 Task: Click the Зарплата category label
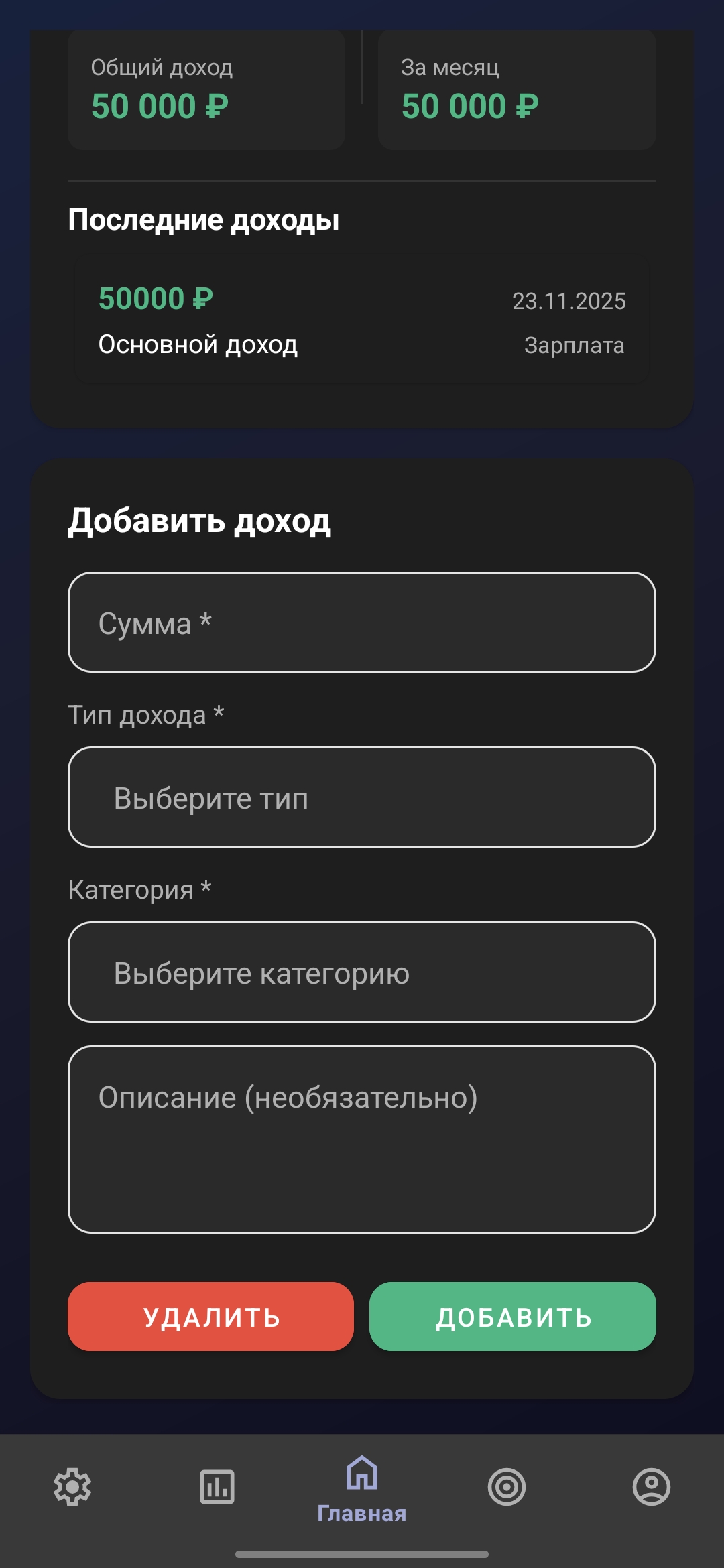click(x=575, y=345)
